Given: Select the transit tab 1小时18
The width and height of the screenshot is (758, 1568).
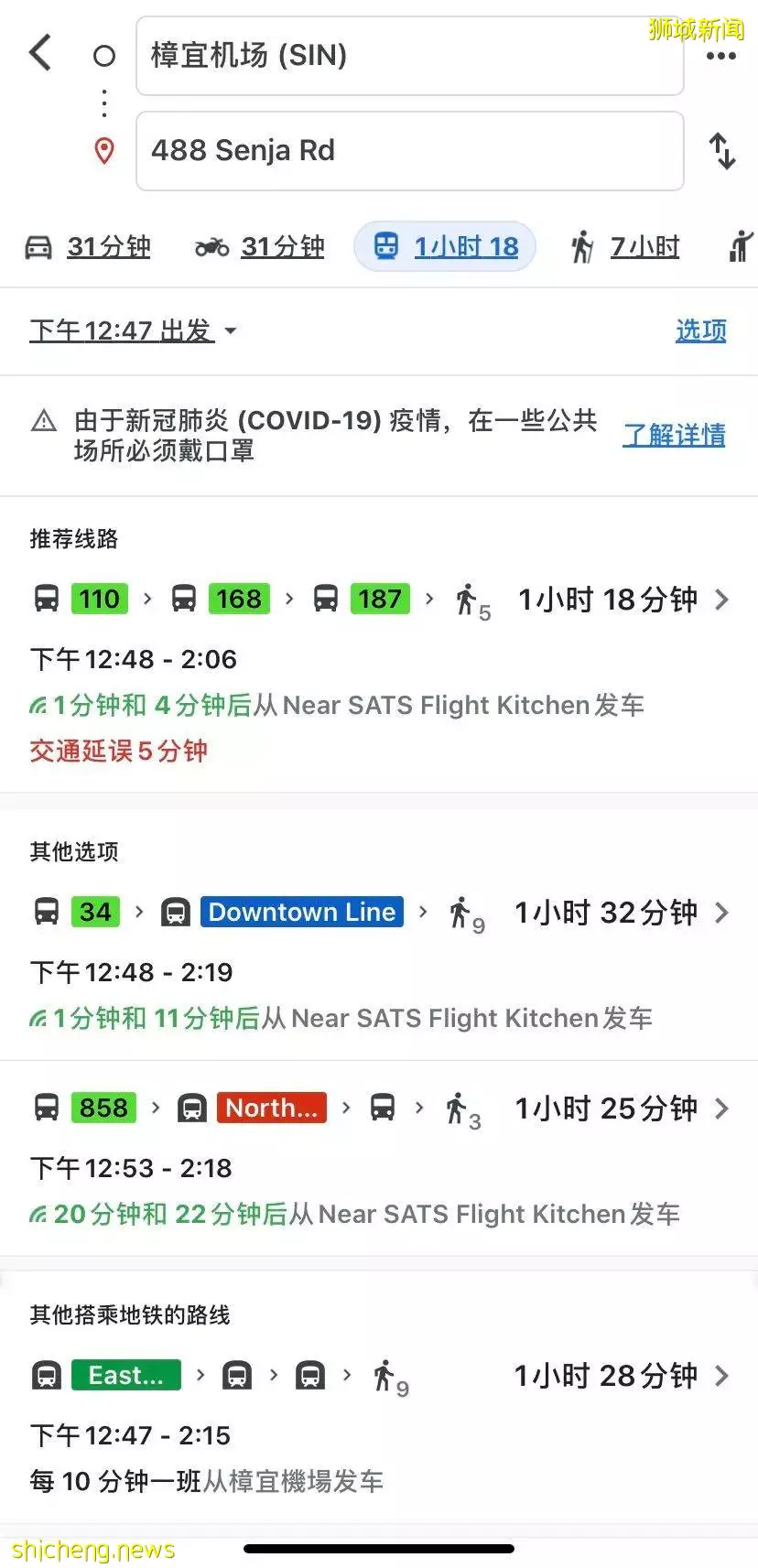Looking at the screenshot, I should tap(445, 247).
